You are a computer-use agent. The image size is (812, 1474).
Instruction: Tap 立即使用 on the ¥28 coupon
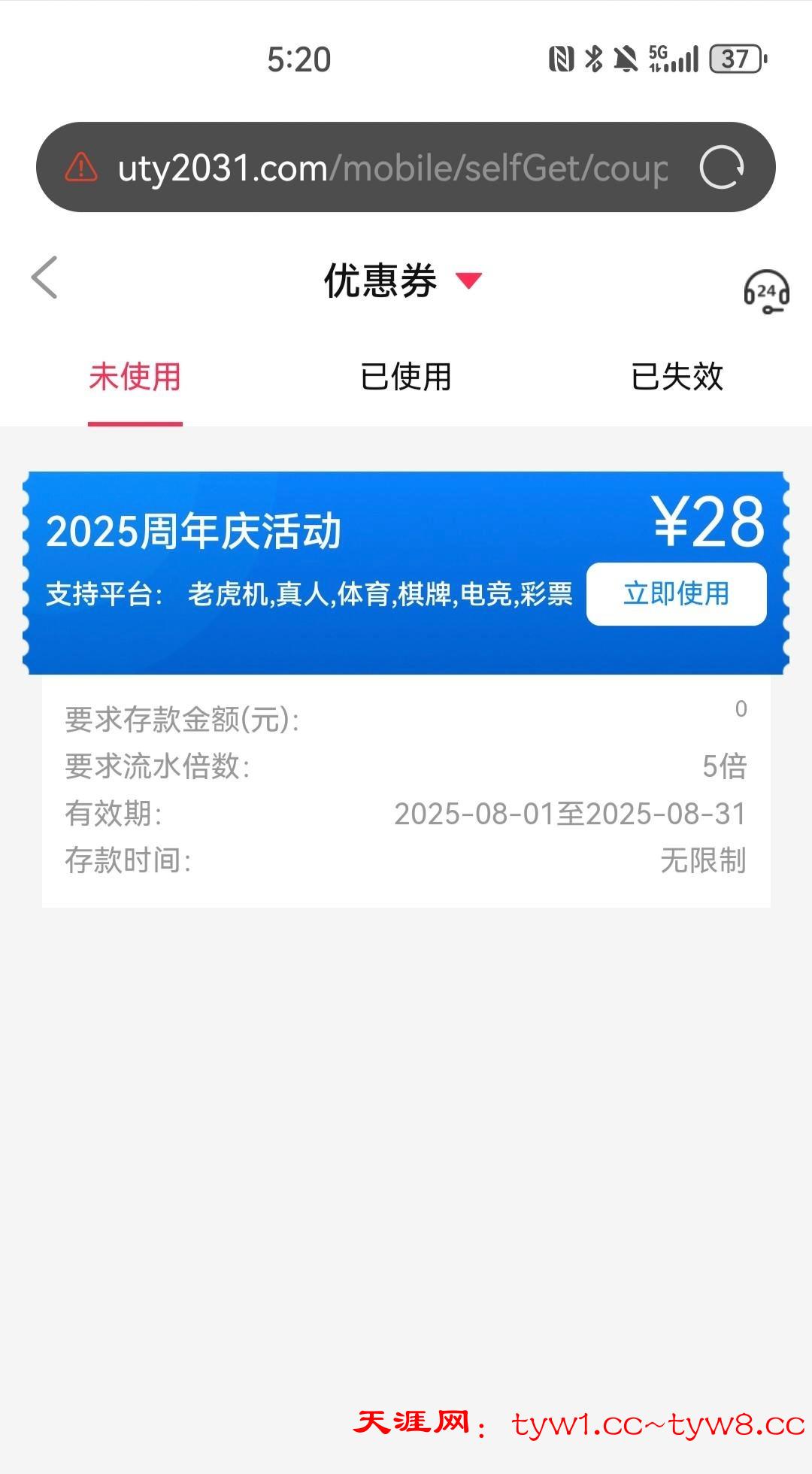tap(676, 594)
